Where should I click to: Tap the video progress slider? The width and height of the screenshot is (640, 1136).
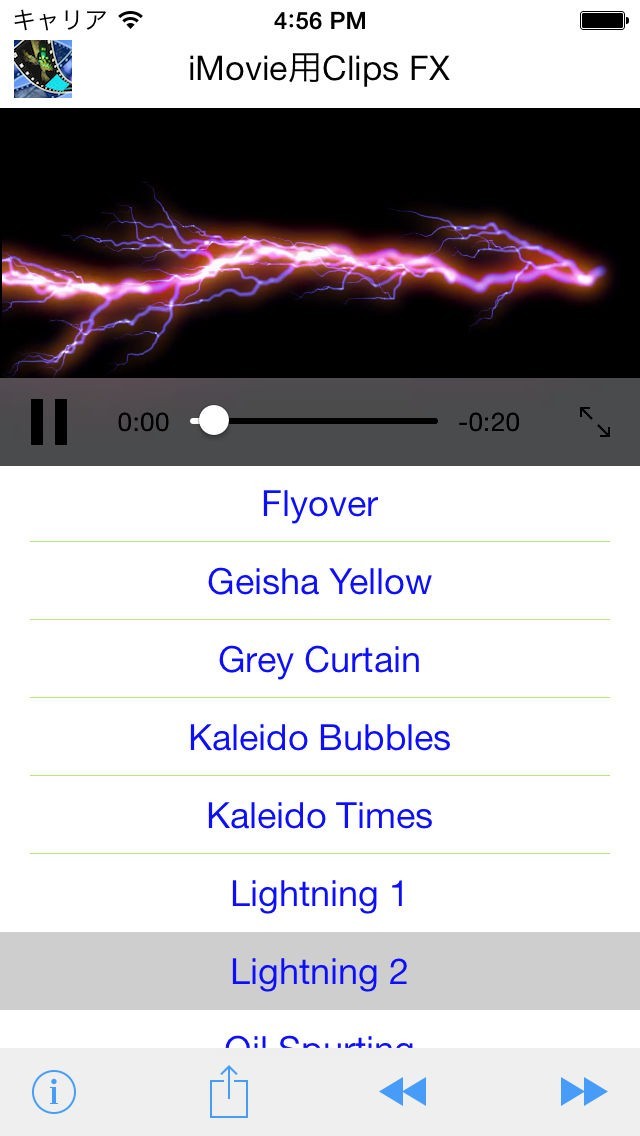click(314, 422)
